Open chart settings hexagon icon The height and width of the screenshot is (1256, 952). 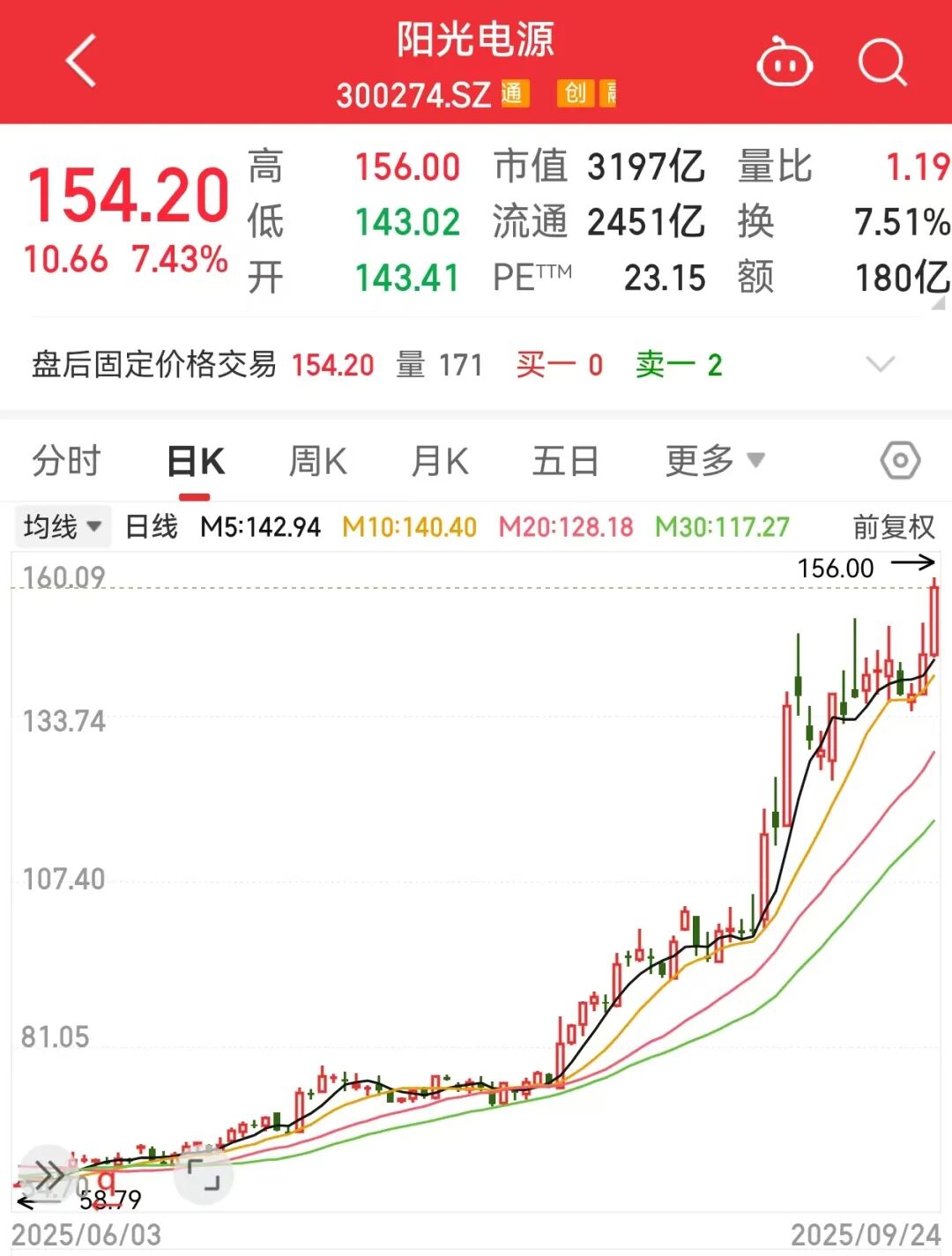pos(900,461)
